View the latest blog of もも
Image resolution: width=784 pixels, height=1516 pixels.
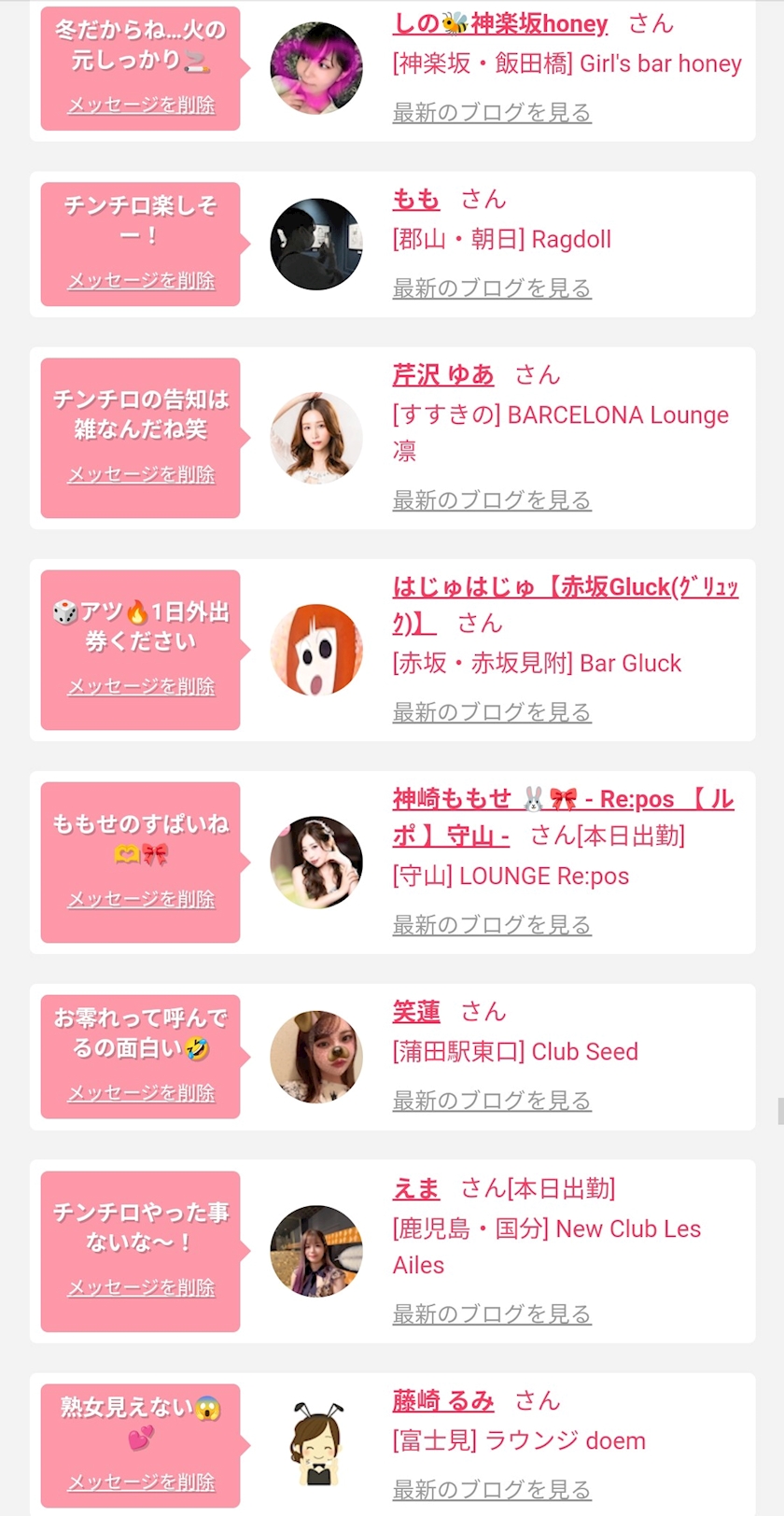pos(492,288)
